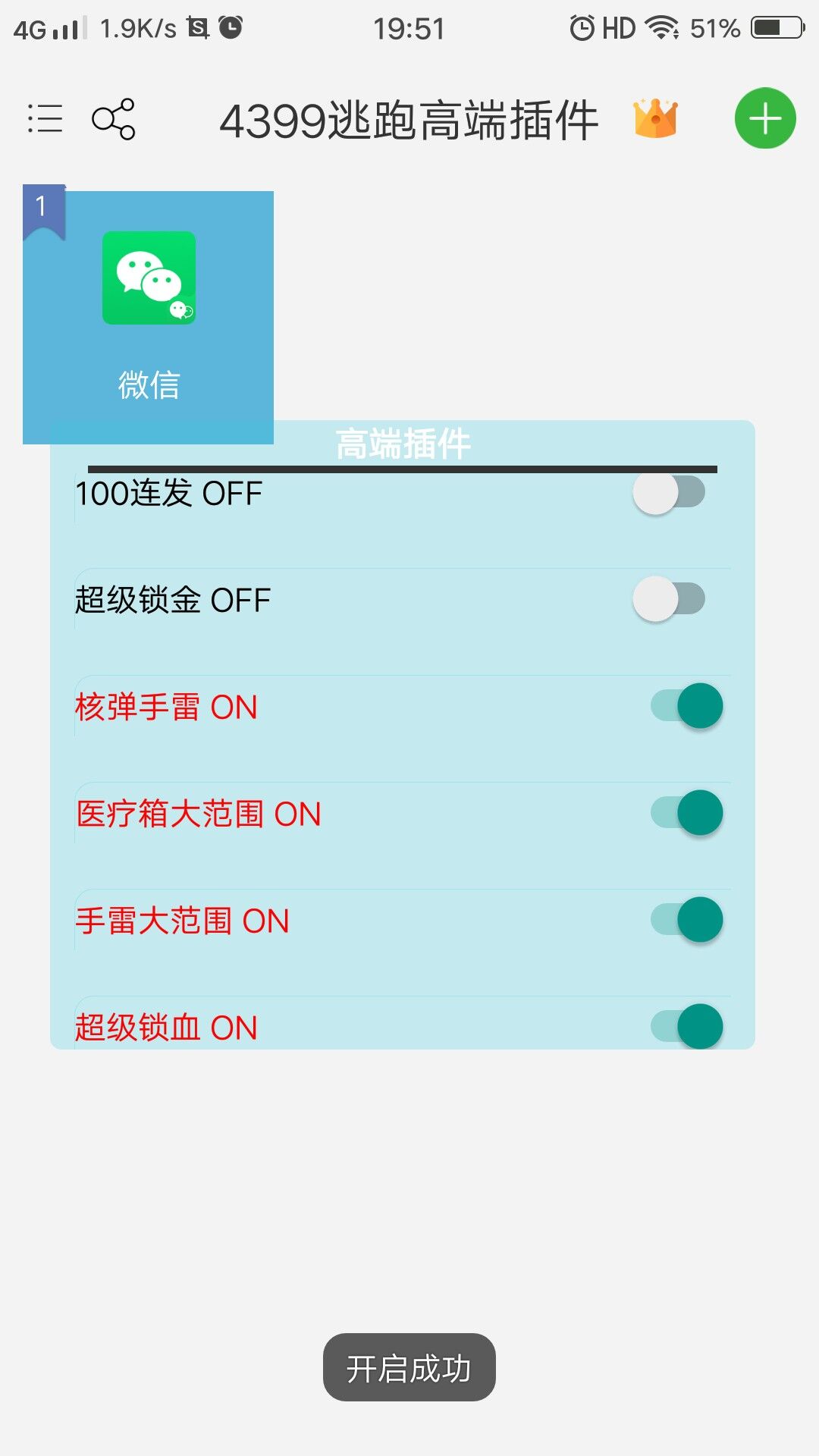Screen dimensions: 819x1456
Task: Switch off 医疗箱大范围
Action: coord(687,813)
